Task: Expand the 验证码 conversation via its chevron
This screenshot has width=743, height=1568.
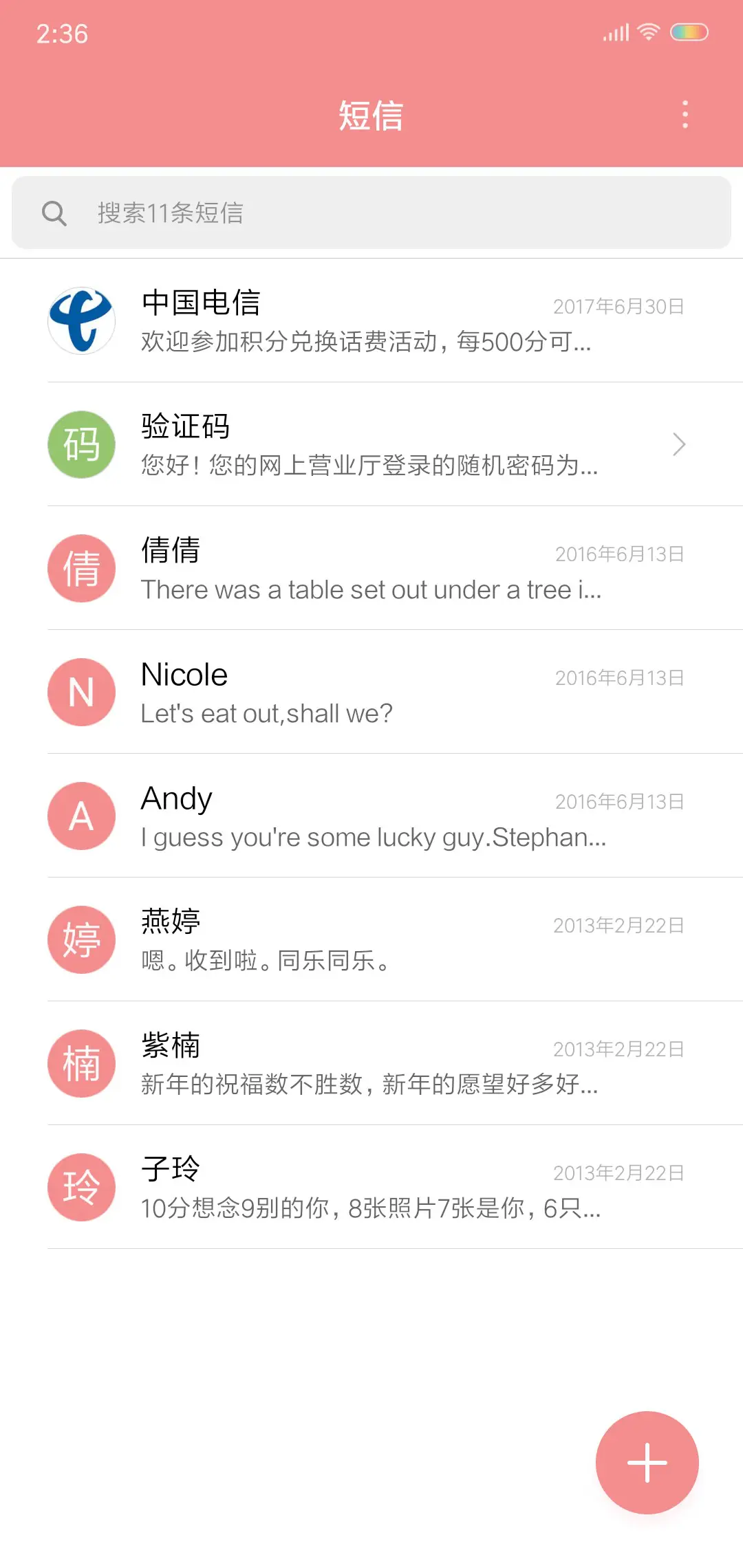Action: pos(680,444)
